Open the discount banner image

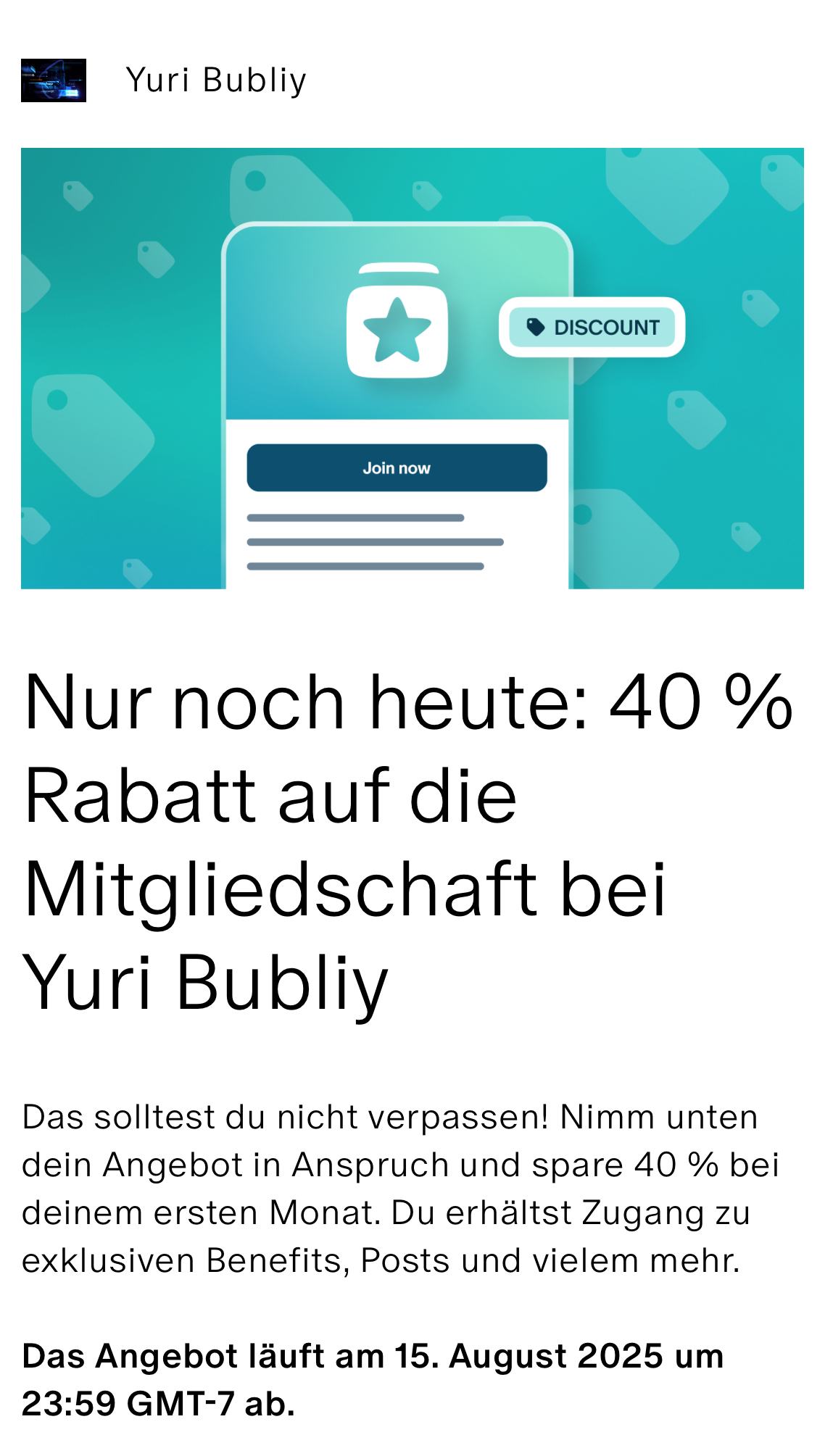point(412,368)
